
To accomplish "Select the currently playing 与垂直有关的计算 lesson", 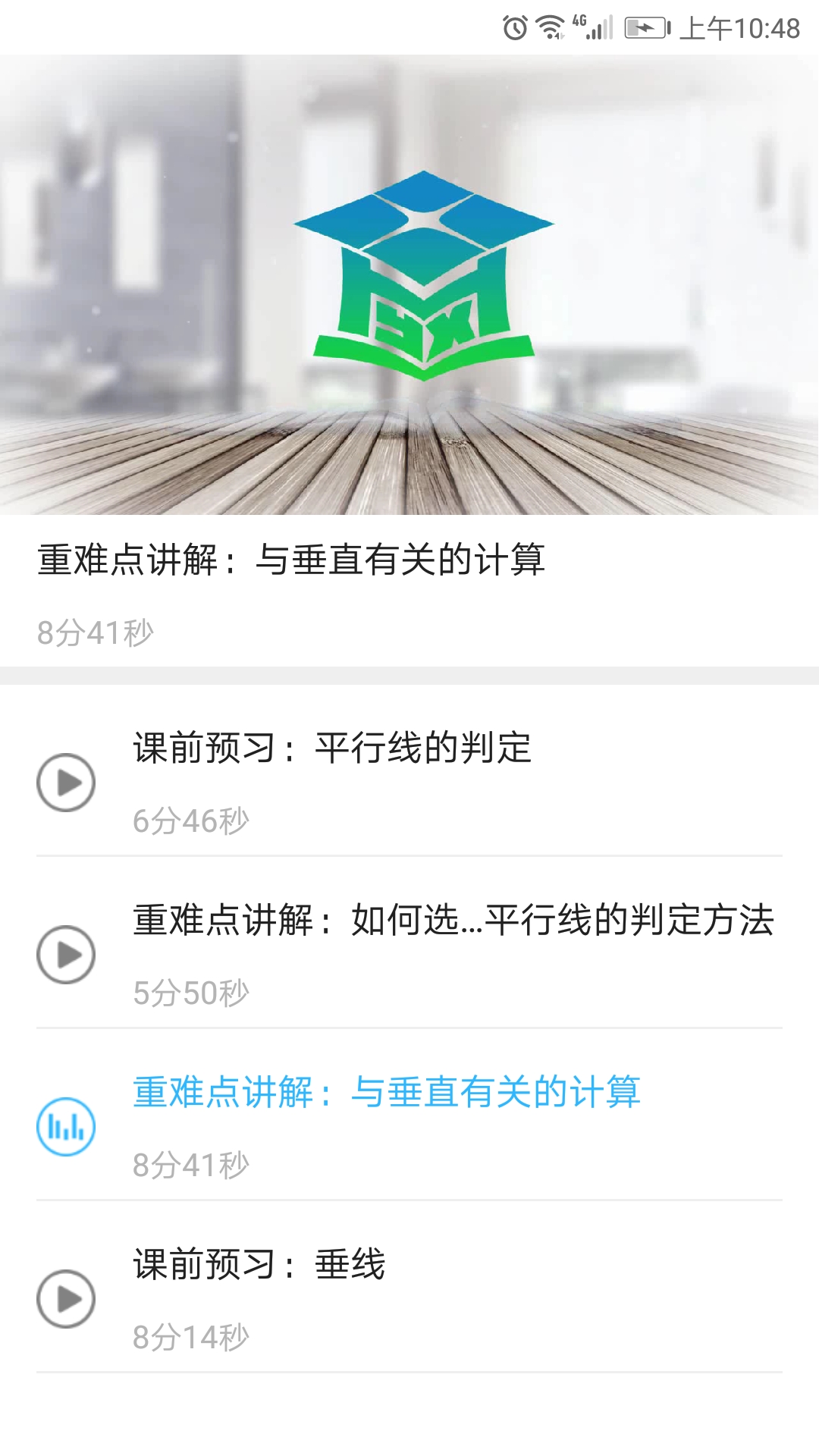I will [x=387, y=1090].
